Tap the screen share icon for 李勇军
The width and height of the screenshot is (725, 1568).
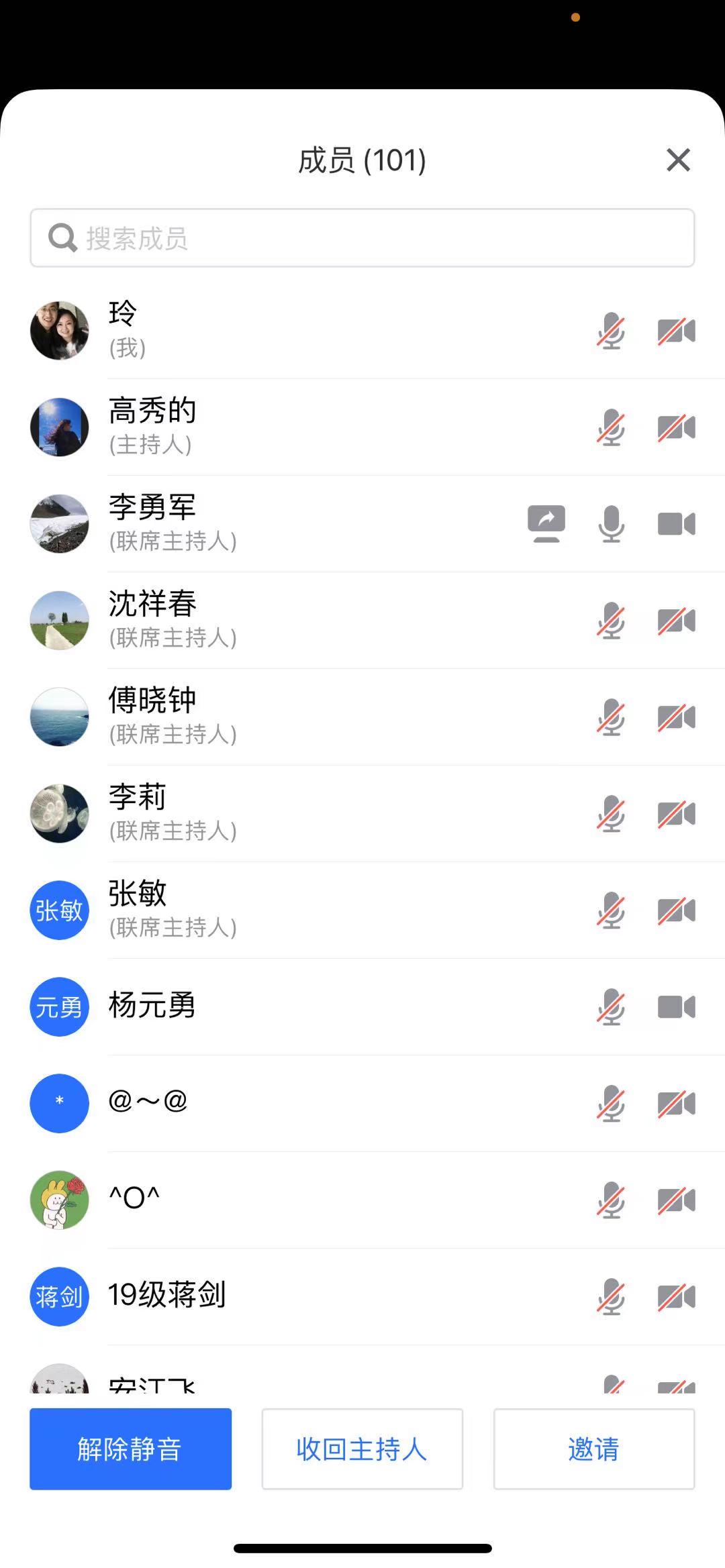coord(546,523)
